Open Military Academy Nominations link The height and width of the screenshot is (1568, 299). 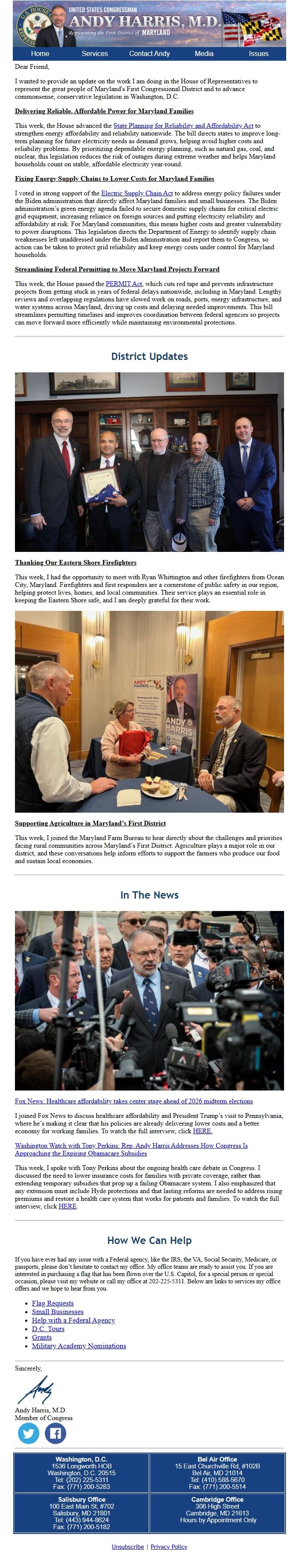79,1346
